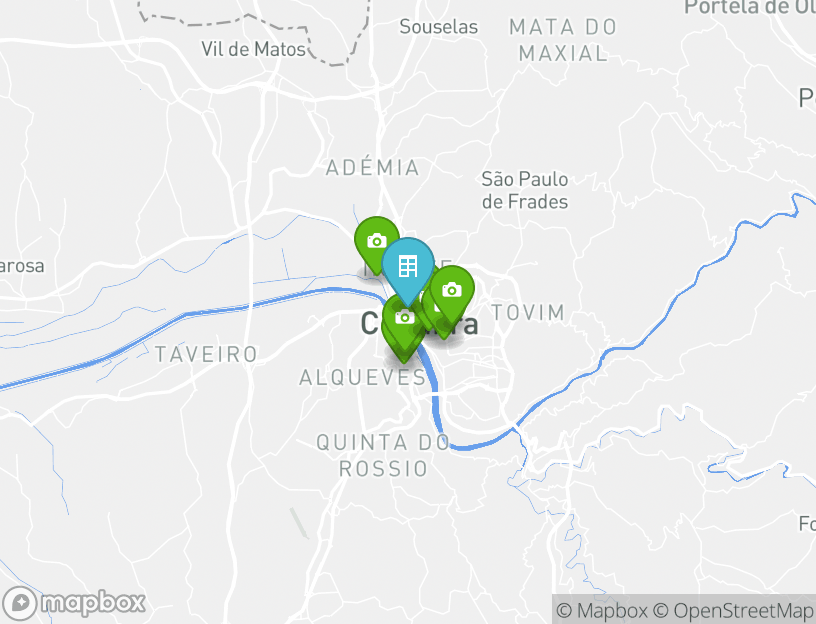Tap the green camera pin beside Tovim
The width and height of the screenshot is (816, 624).
point(452,290)
